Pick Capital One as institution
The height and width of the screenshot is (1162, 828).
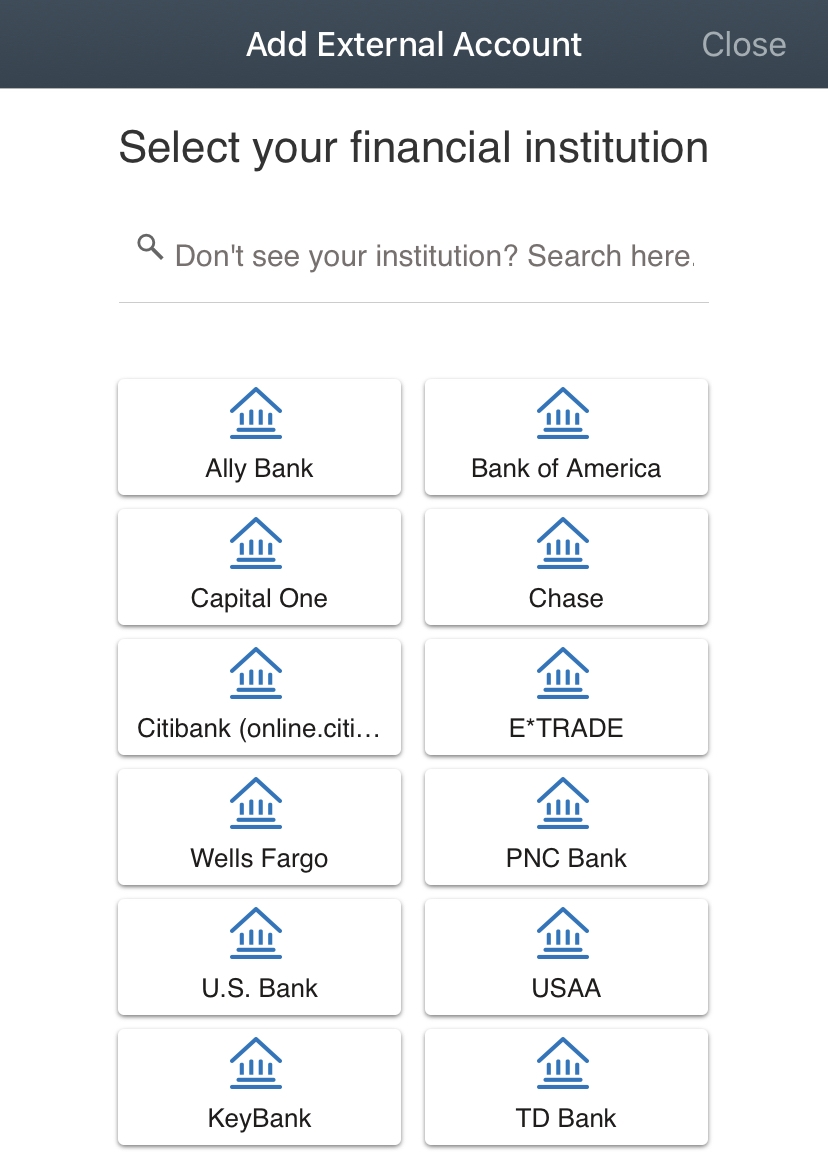pyautogui.click(x=259, y=567)
